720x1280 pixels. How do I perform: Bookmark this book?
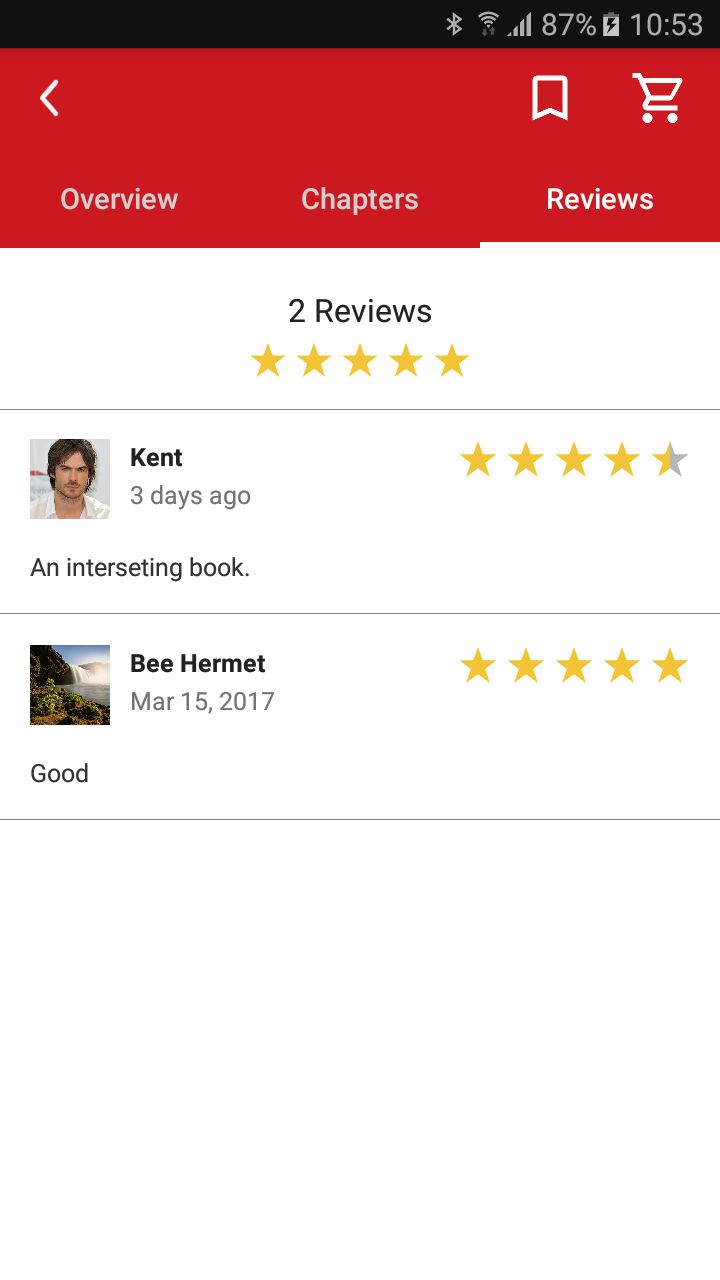(x=549, y=98)
